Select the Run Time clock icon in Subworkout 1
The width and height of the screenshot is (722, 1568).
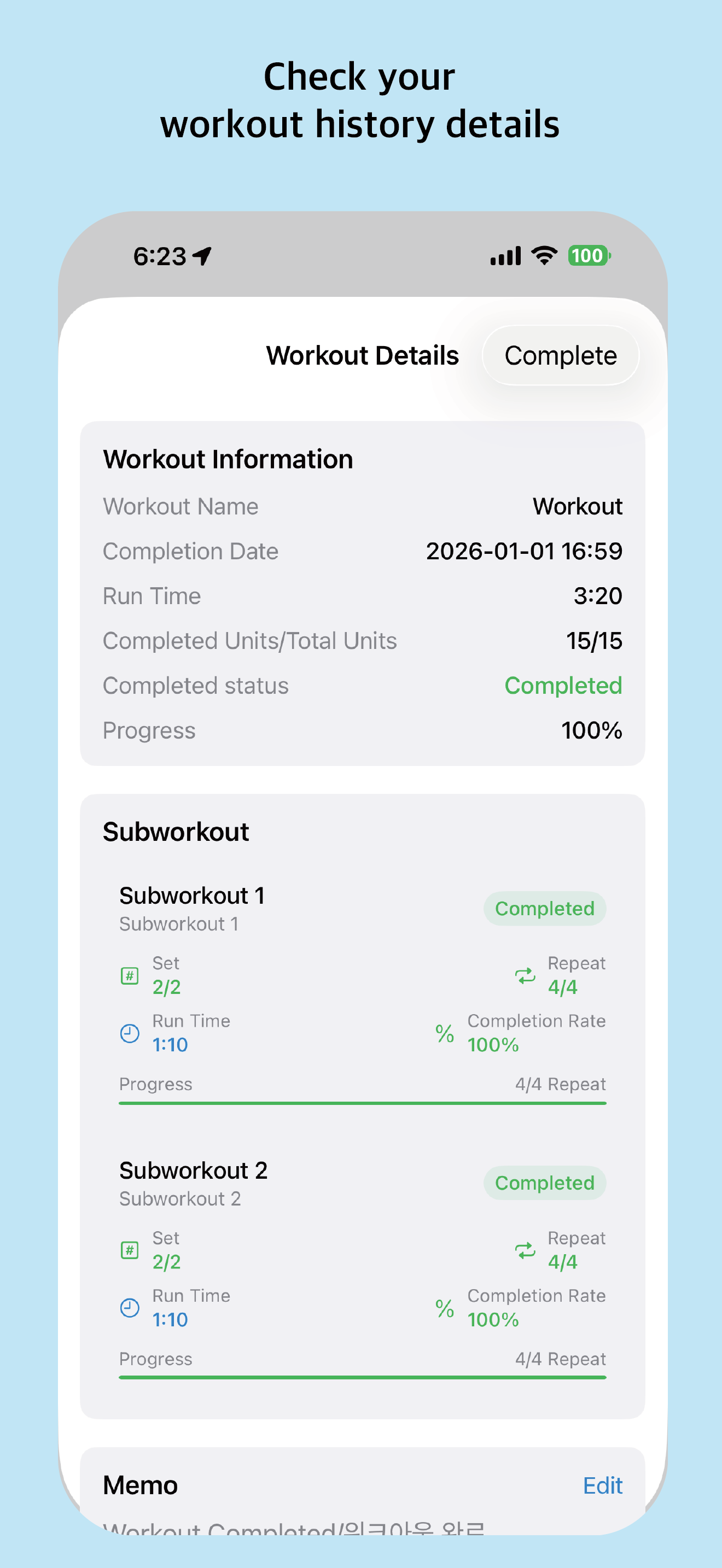tap(130, 1033)
